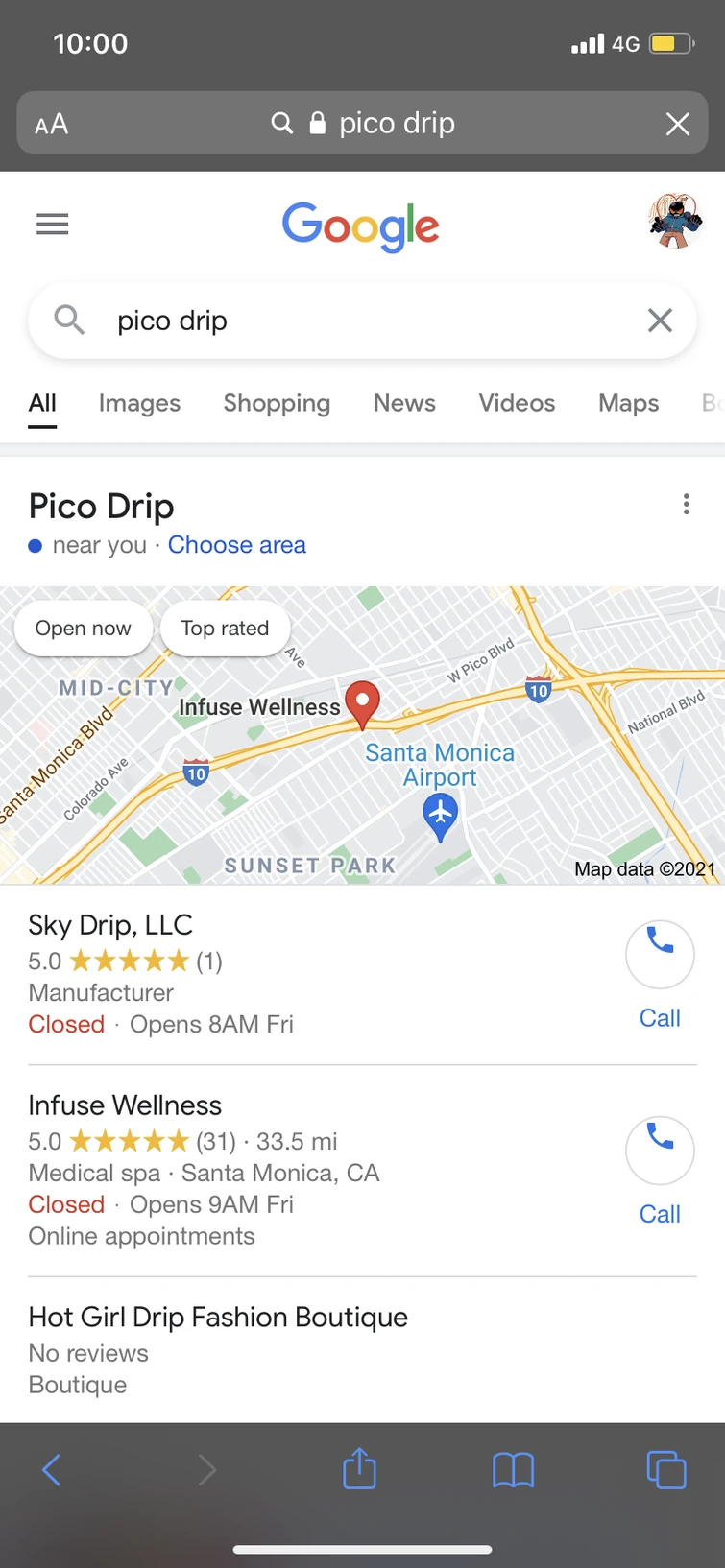Open the Shopping results tab
The image size is (725, 1568).
(x=277, y=403)
